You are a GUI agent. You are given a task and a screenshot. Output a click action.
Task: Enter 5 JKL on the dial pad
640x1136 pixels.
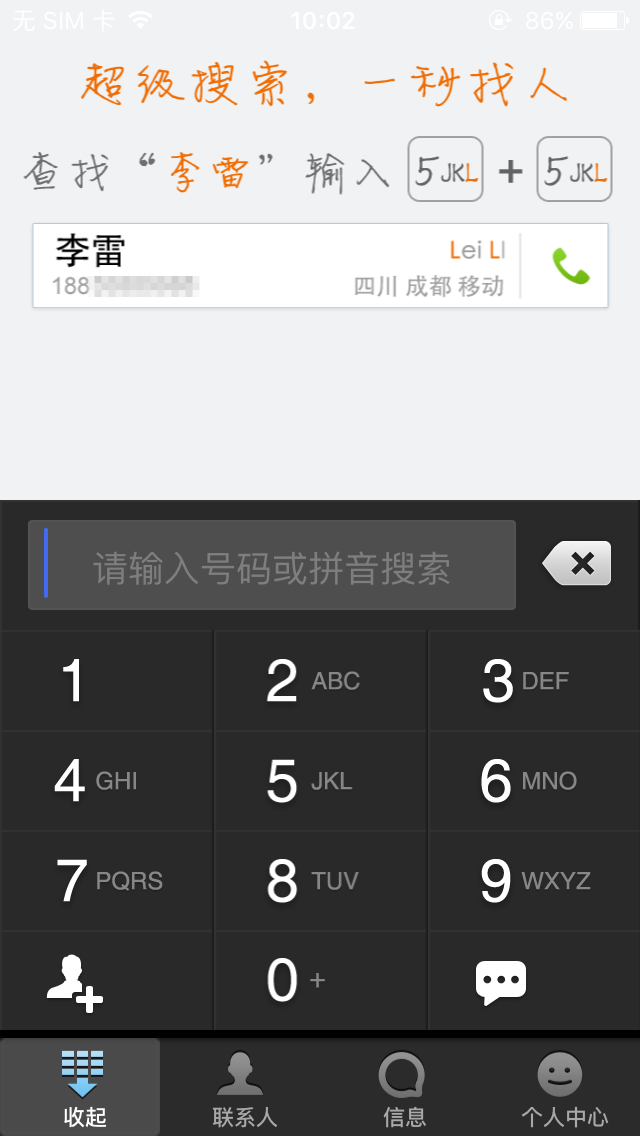320,780
